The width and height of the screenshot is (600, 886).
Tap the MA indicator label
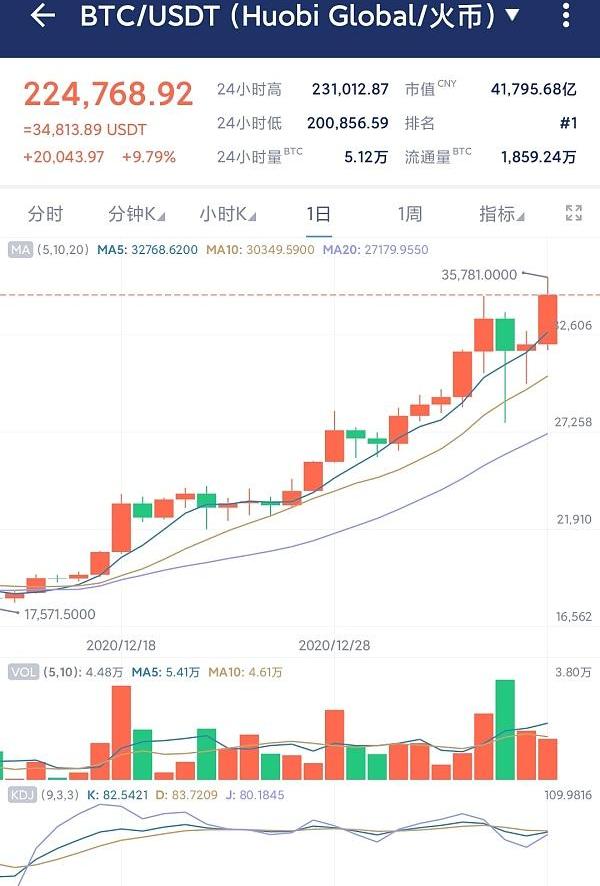pos(20,248)
